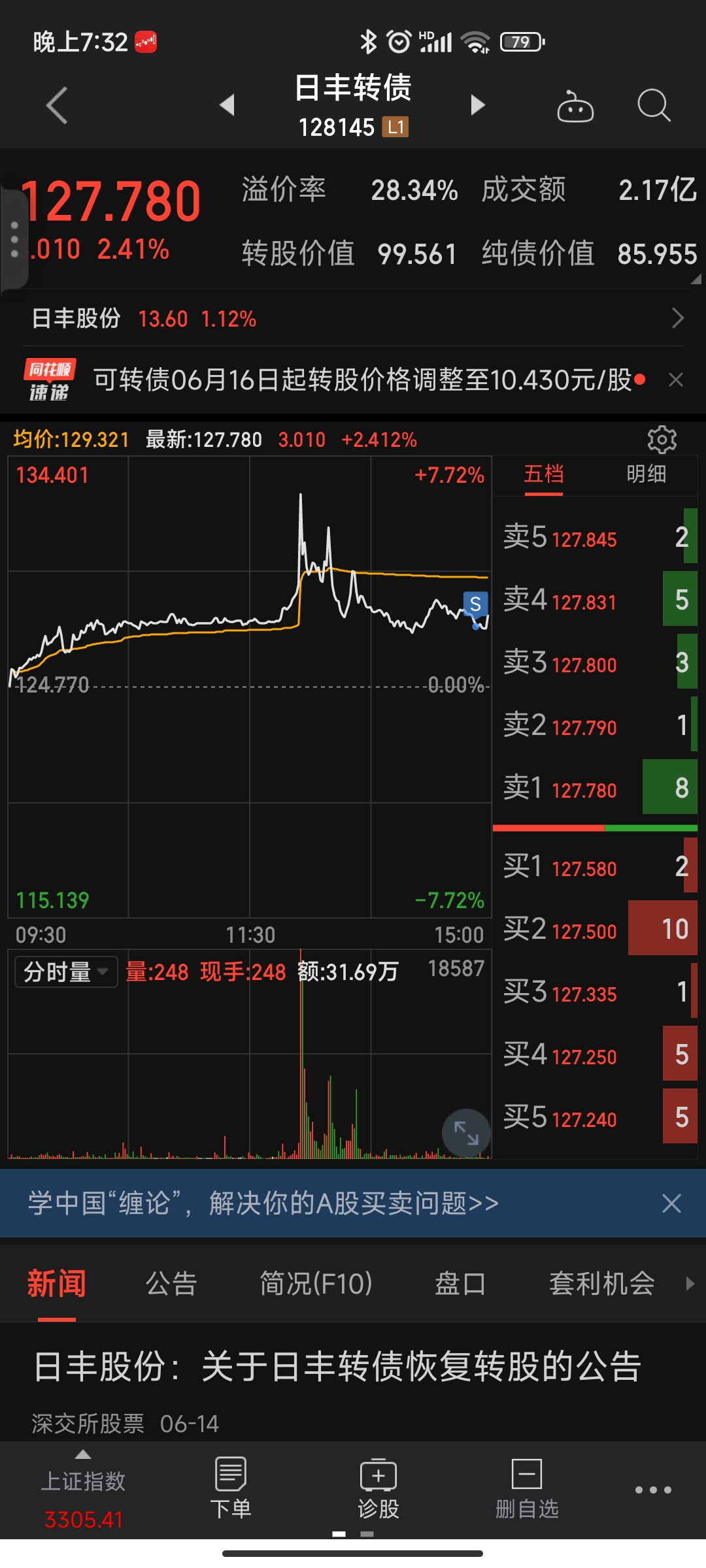This screenshot has height=1568, width=706.
Task: Switch to the next security
Action: [478, 105]
